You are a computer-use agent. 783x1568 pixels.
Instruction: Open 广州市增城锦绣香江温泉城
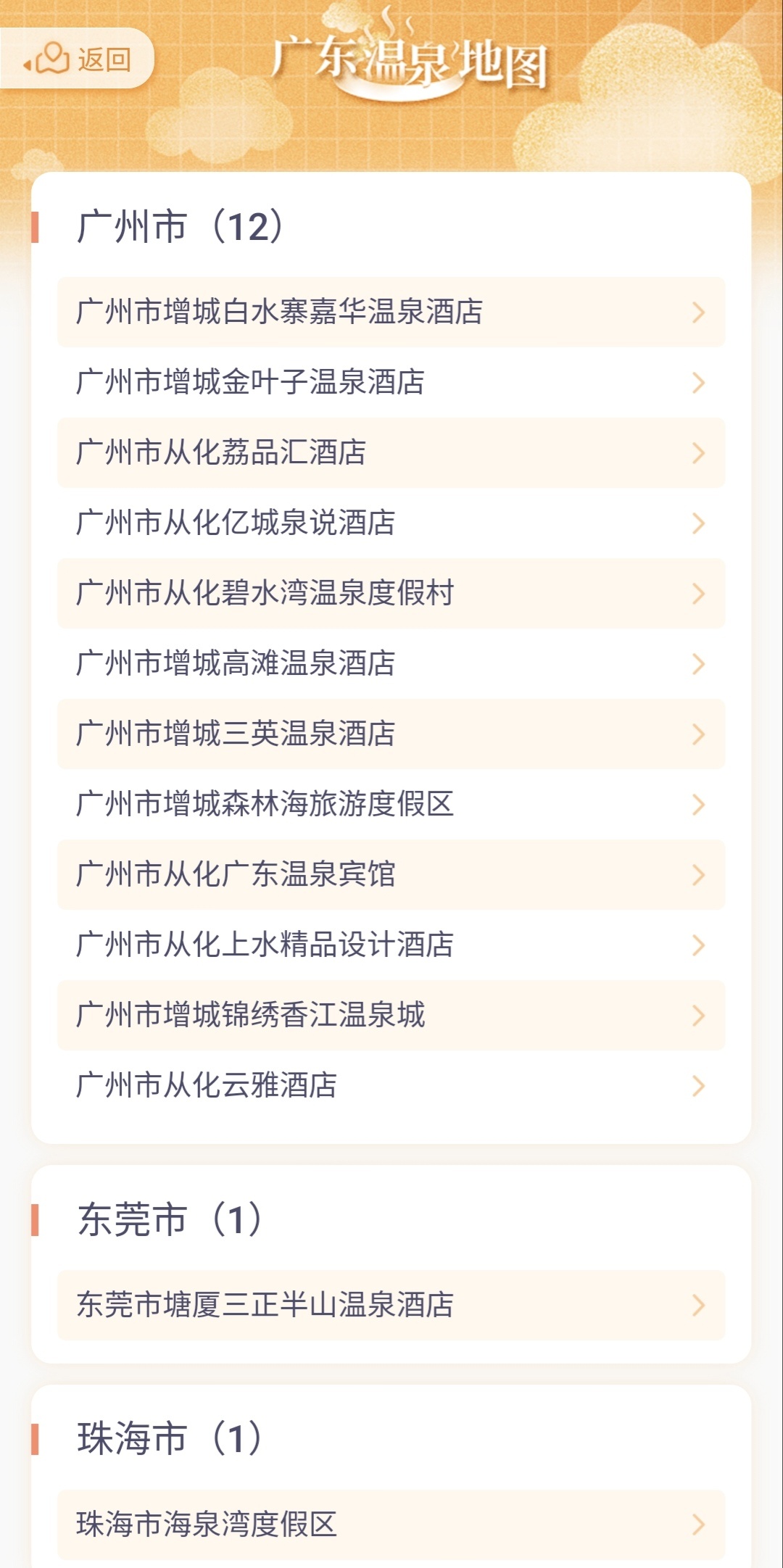391,1015
